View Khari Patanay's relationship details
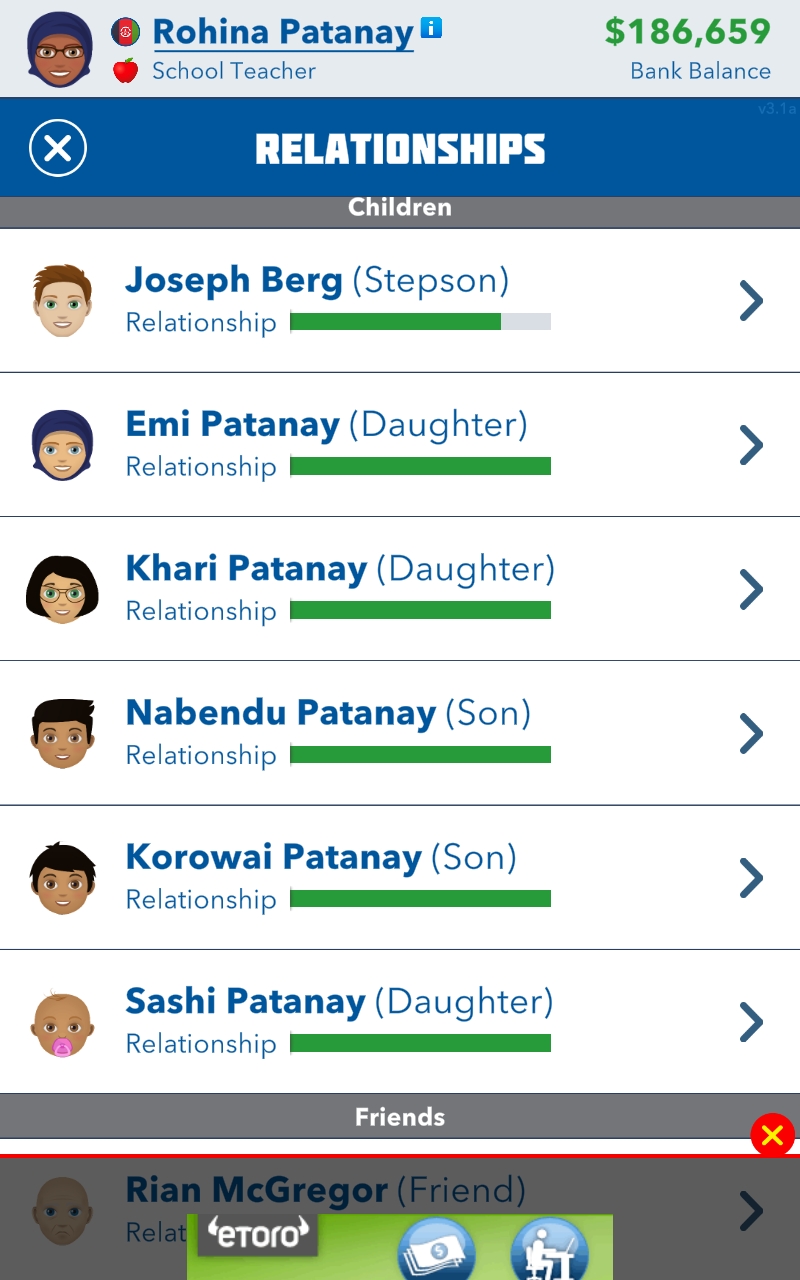 pyautogui.click(x=400, y=588)
